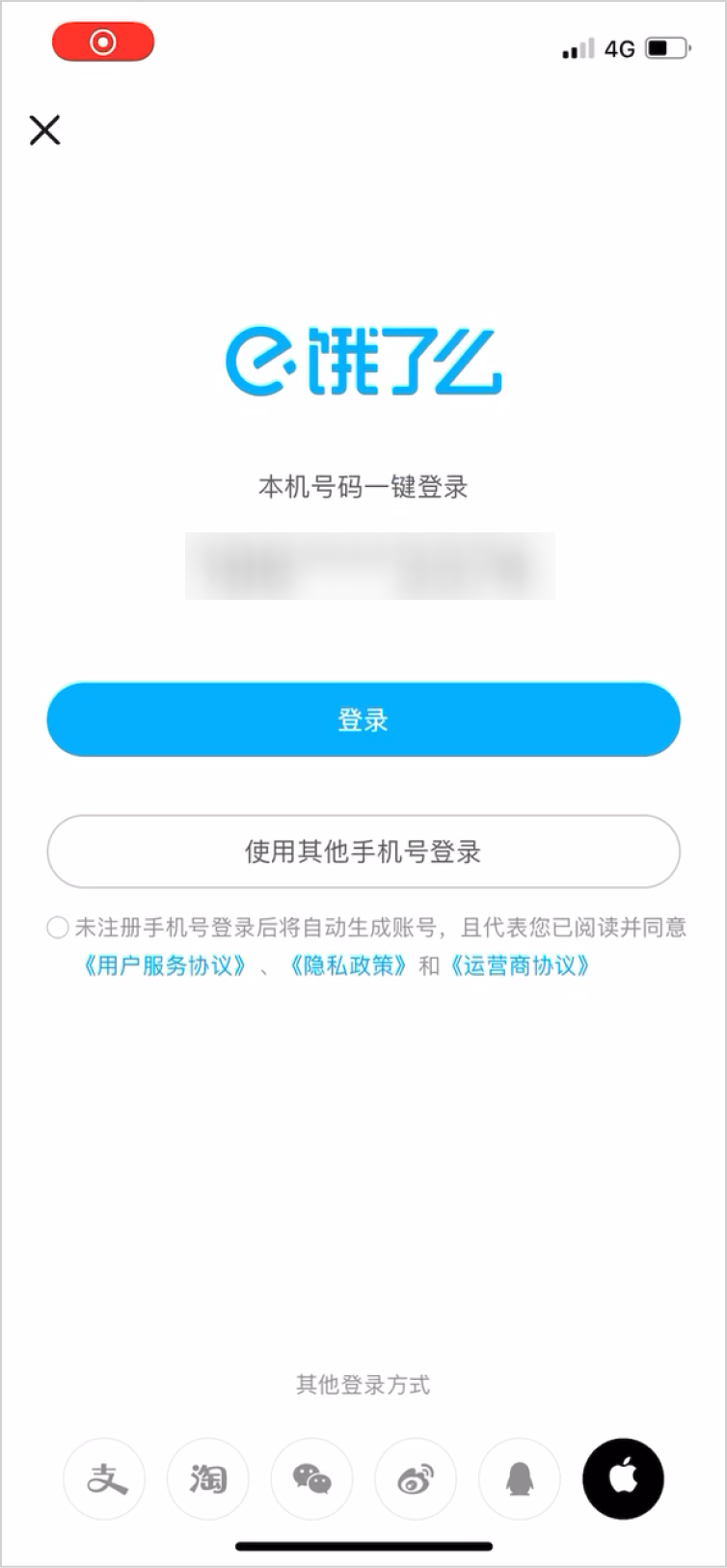Screen dimensions: 727x1568
Task: View the 《运营商协议》 link
Action: [520, 966]
